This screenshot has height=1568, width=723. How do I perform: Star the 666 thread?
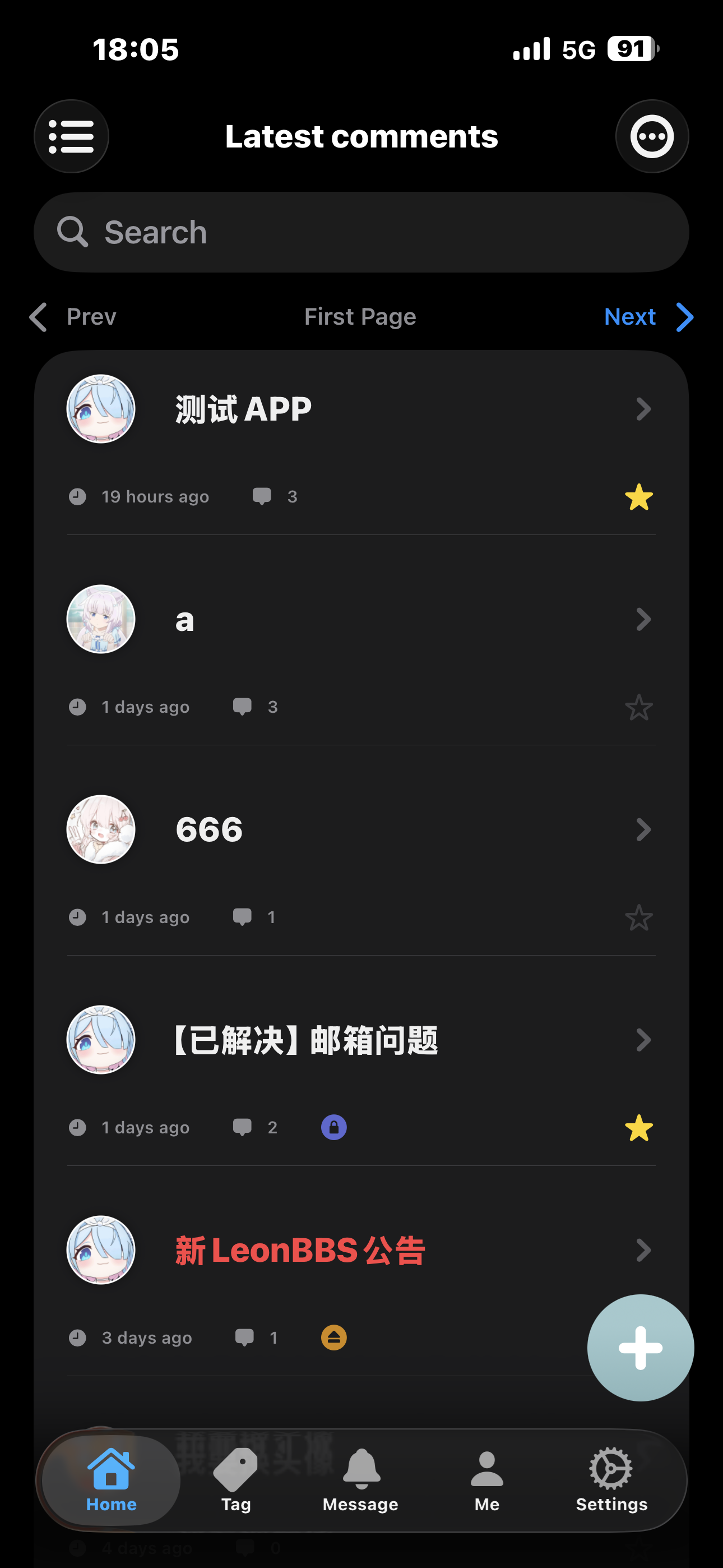[638, 917]
